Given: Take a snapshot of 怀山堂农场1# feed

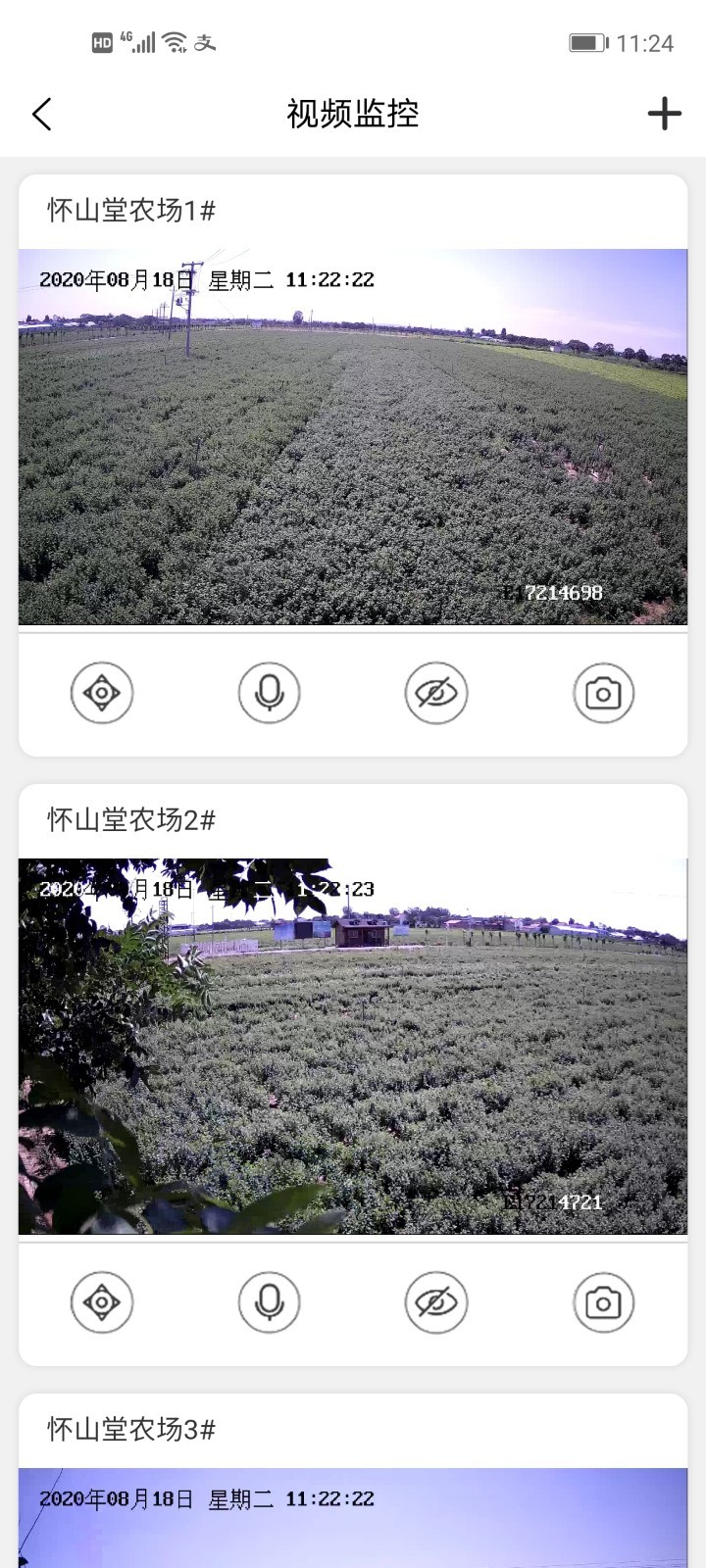Looking at the screenshot, I should 603,693.
